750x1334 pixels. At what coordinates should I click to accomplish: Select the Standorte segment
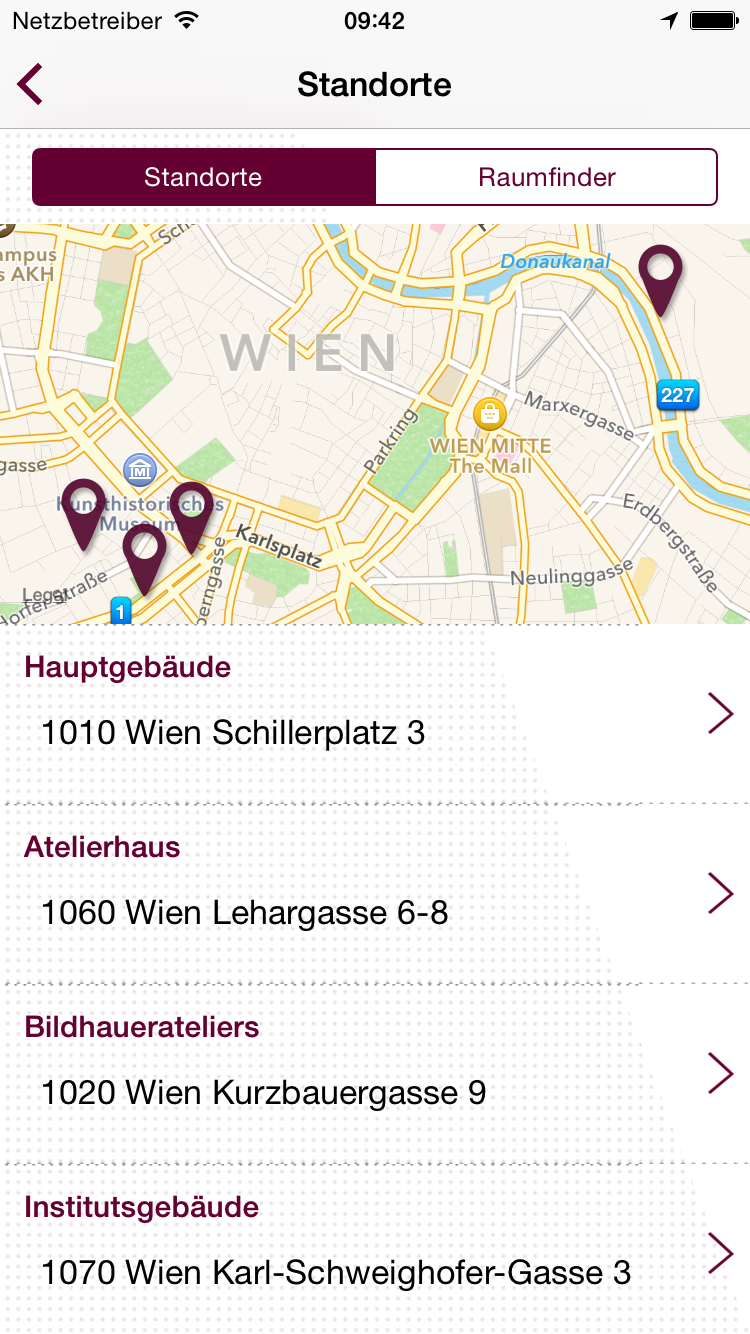(203, 178)
